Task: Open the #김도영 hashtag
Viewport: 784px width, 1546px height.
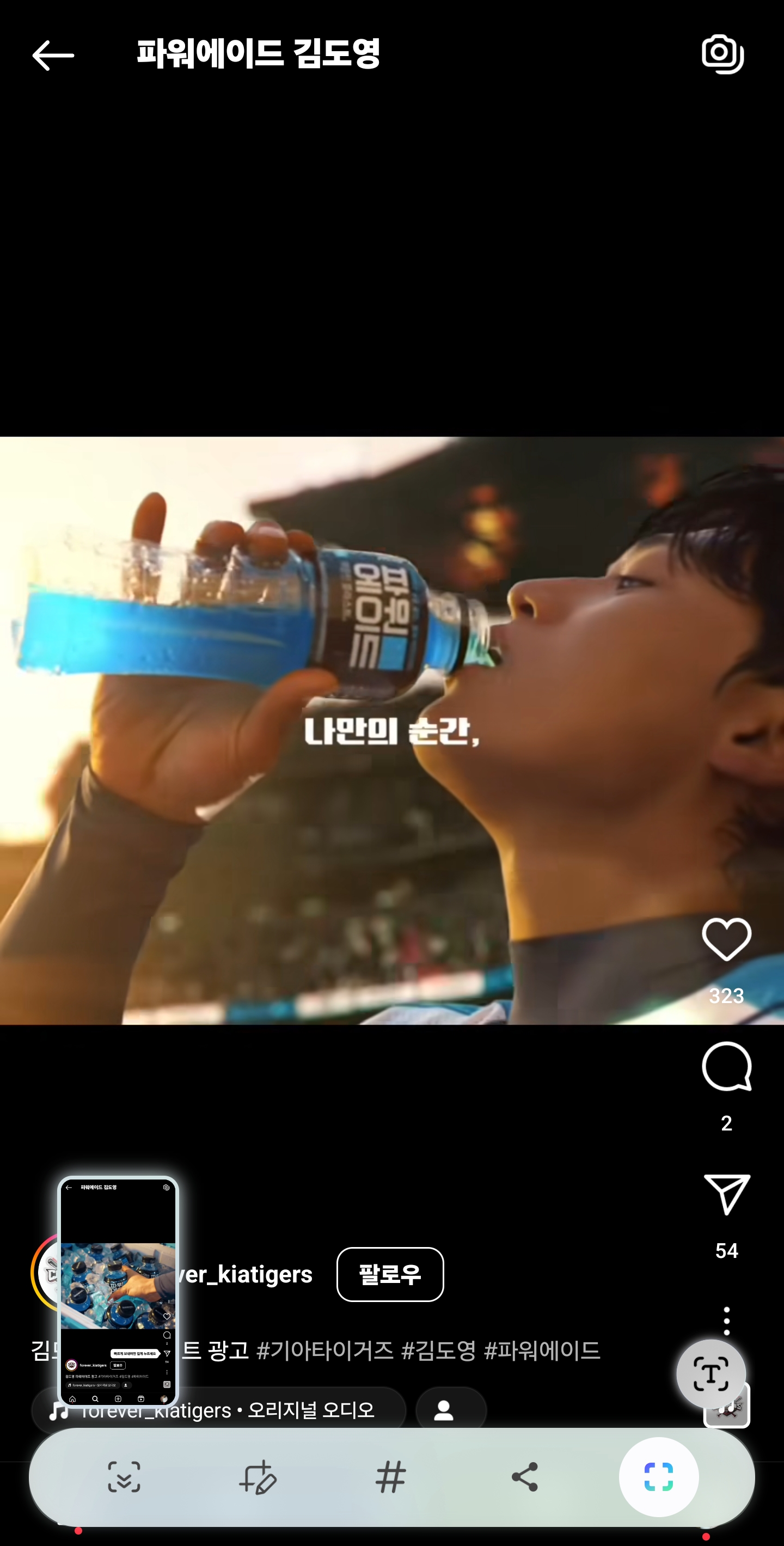Action: click(438, 1351)
